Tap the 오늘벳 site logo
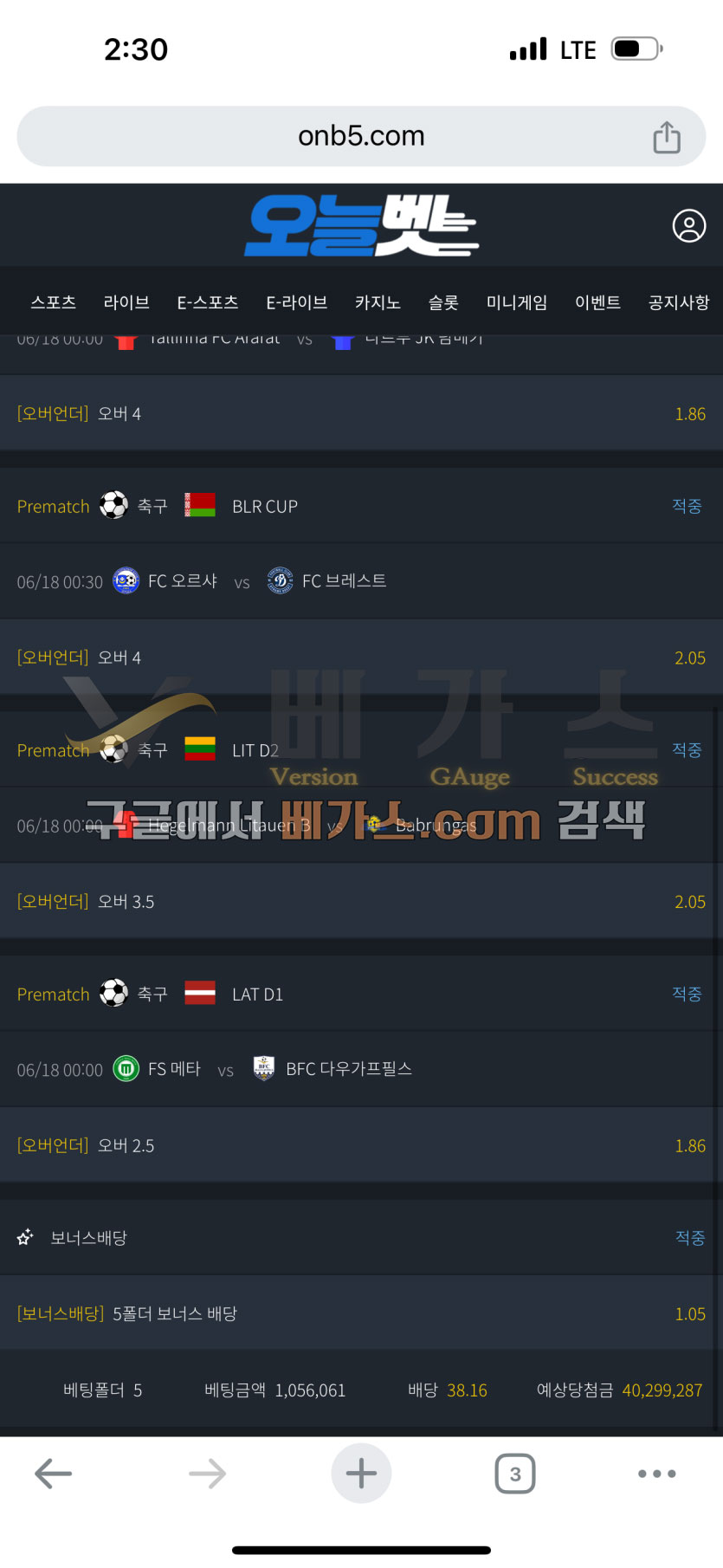The image size is (723, 1568). (x=361, y=226)
